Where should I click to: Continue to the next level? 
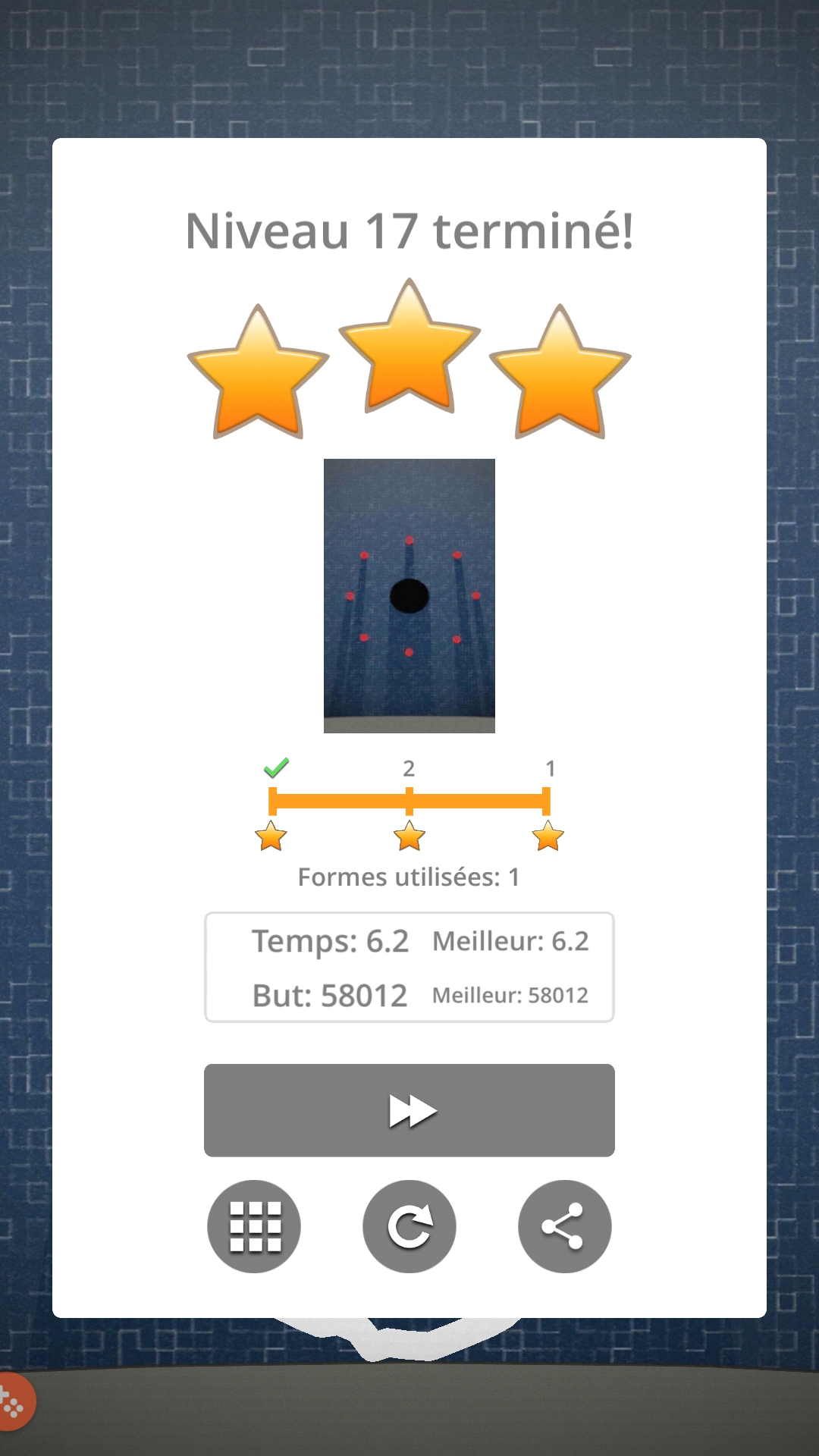point(409,1110)
